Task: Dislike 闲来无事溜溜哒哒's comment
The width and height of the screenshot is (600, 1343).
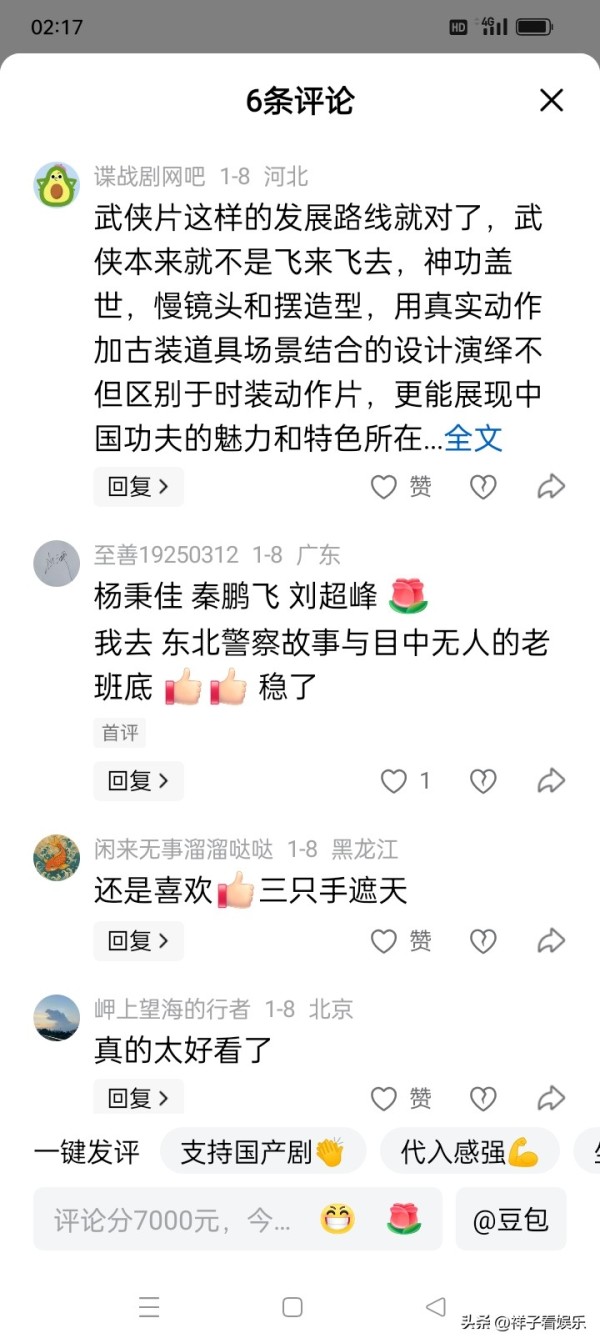Action: (483, 941)
